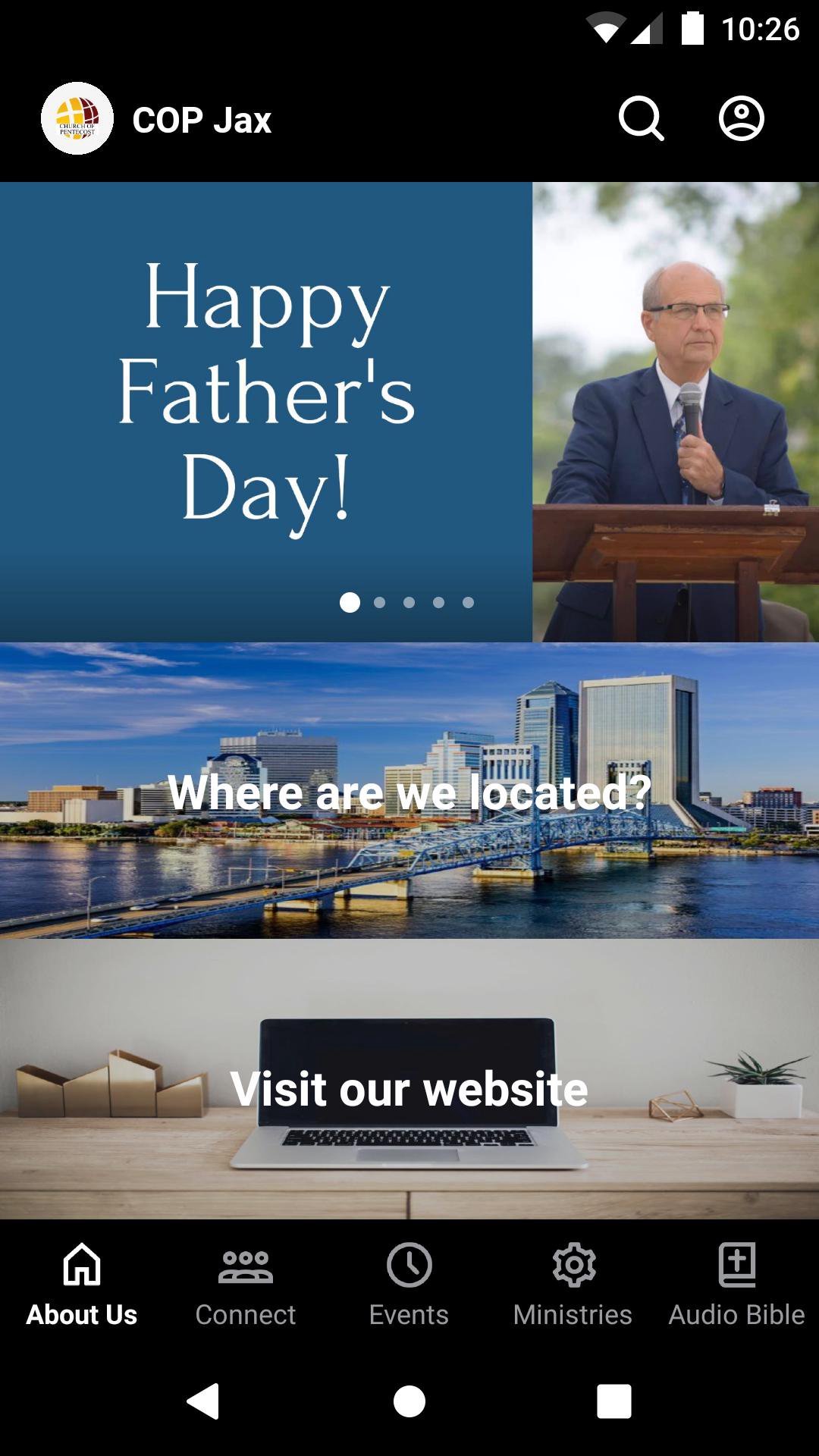The width and height of the screenshot is (819, 1456).
Task: Open the 'Where are we located?' card
Action: point(409,791)
